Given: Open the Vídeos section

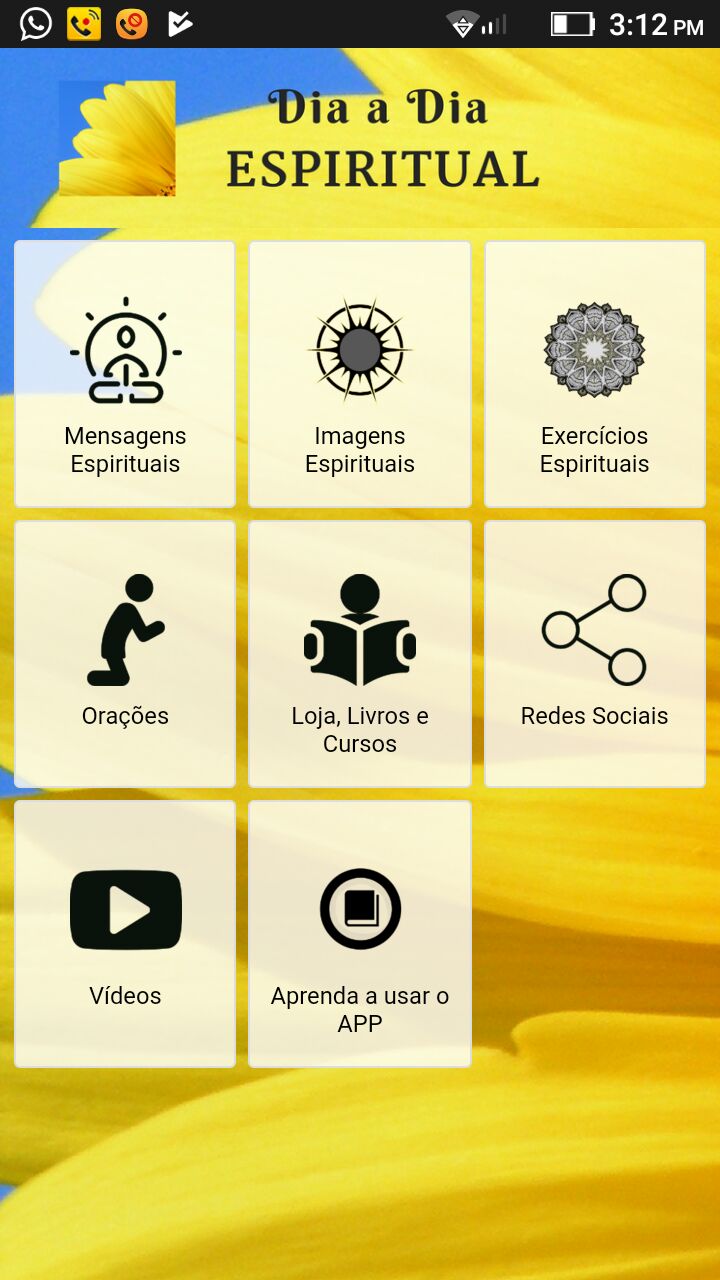Looking at the screenshot, I should (x=125, y=933).
